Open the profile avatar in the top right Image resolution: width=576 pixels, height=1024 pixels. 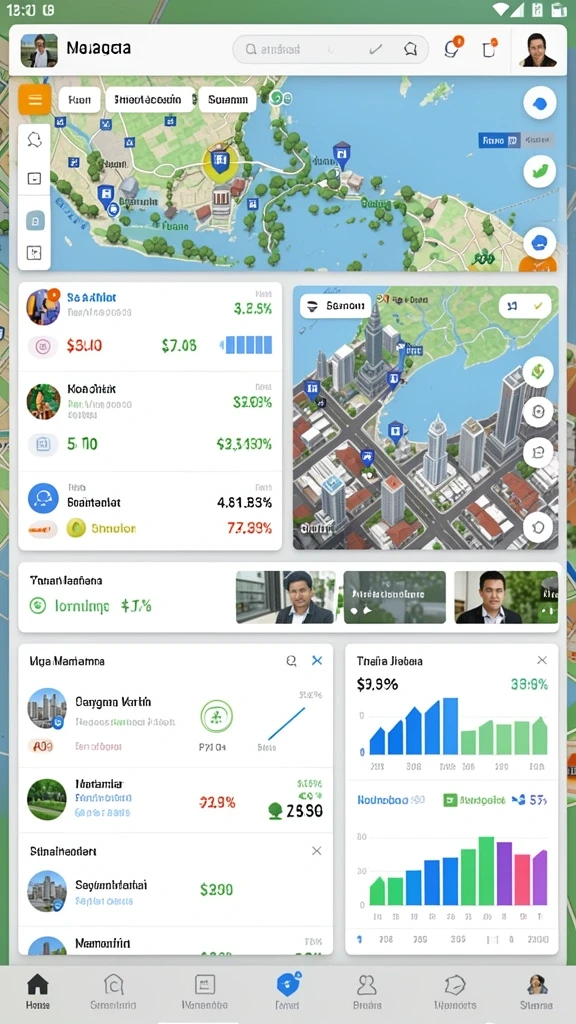coord(538,50)
